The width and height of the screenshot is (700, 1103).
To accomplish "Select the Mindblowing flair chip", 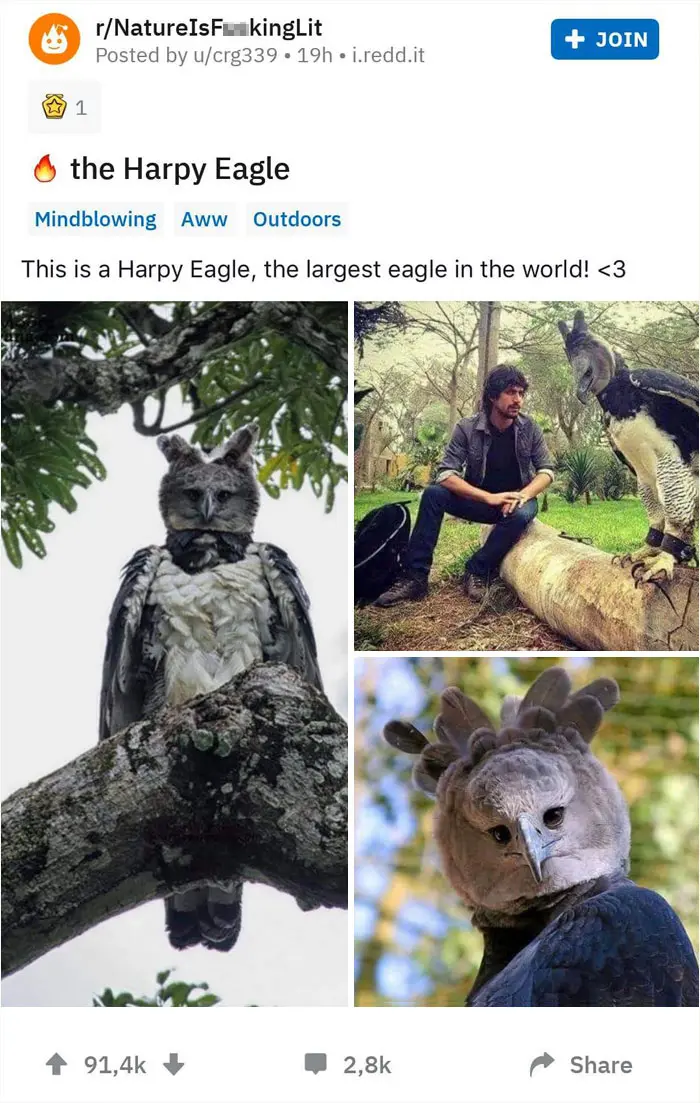I will point(95,219).
